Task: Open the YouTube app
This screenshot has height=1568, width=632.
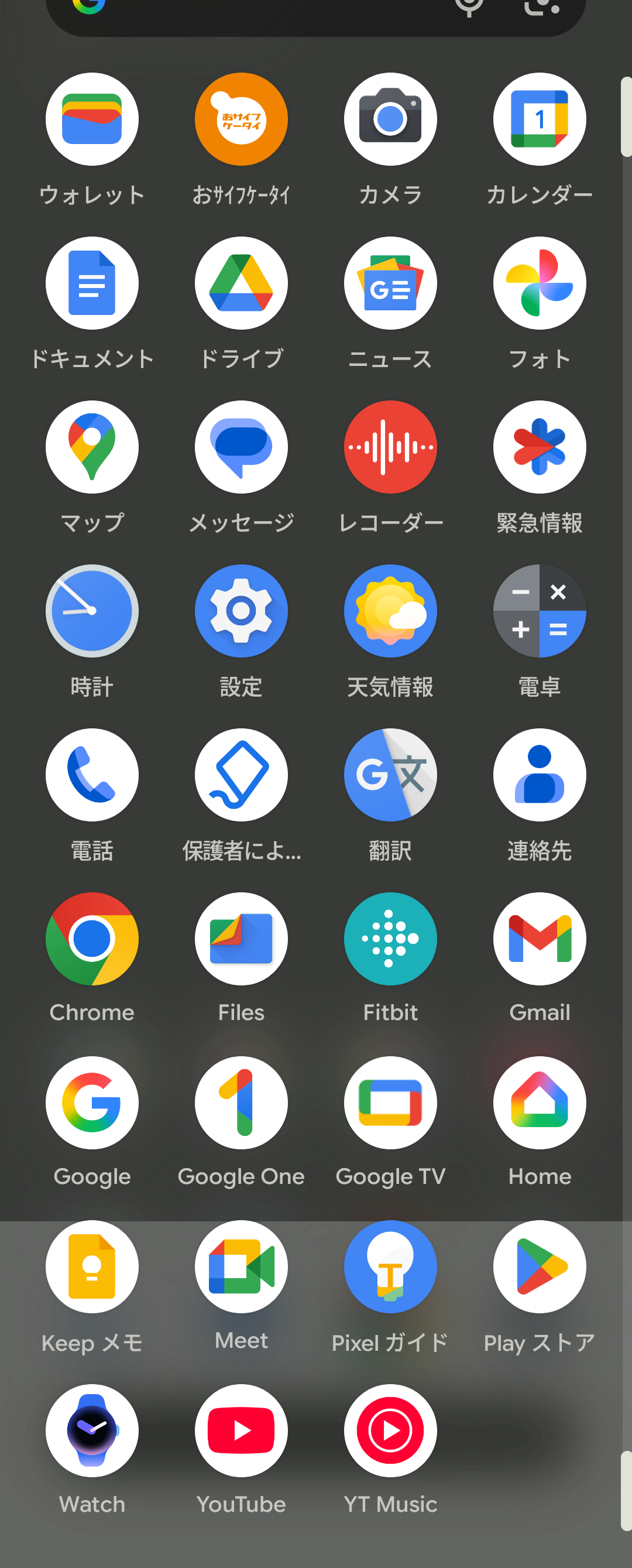Action: pyautogui.click(x=241, y=1430)
